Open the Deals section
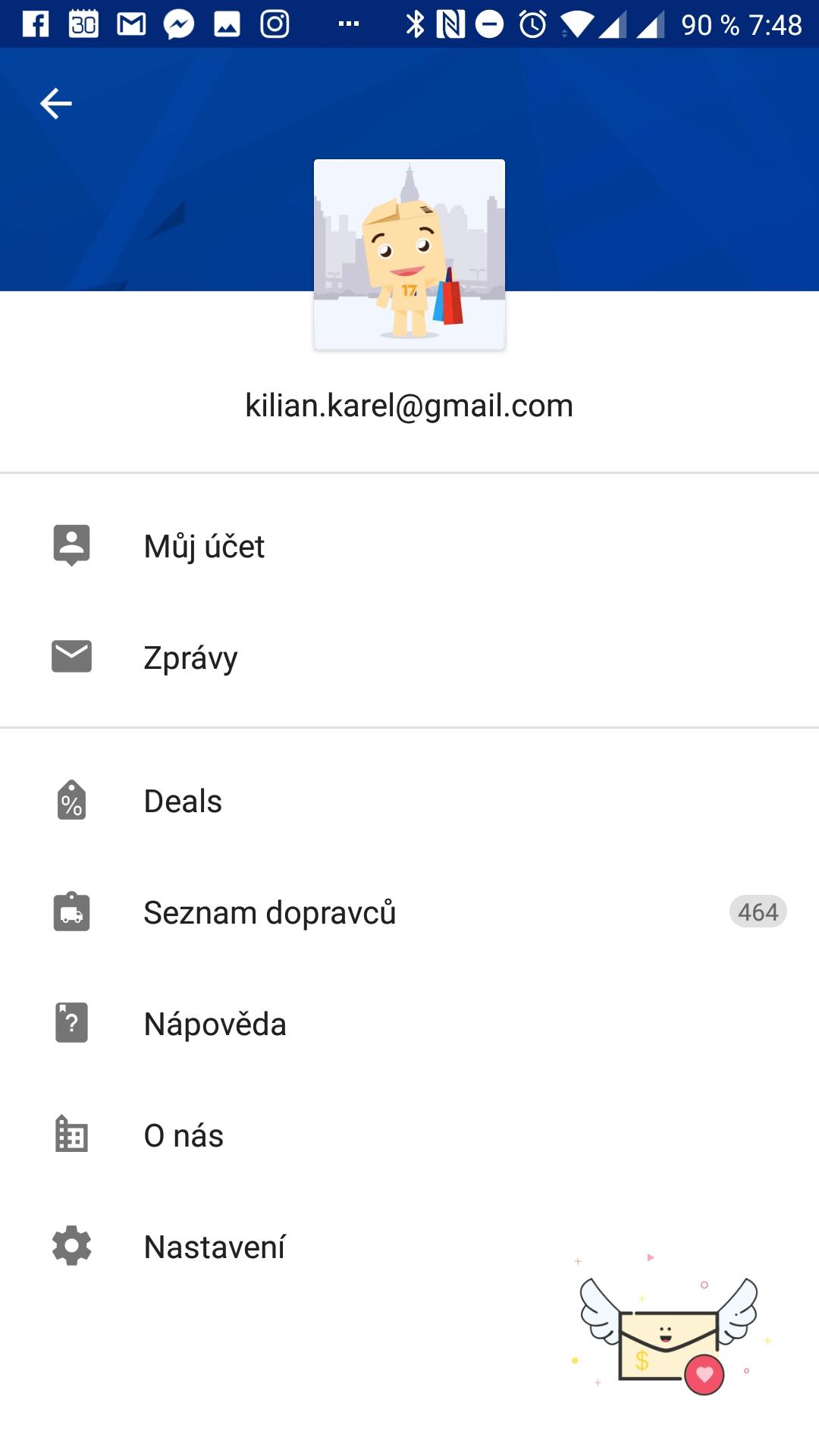The height and width of the screenshot is (1456, 819). tap(183, 801)
